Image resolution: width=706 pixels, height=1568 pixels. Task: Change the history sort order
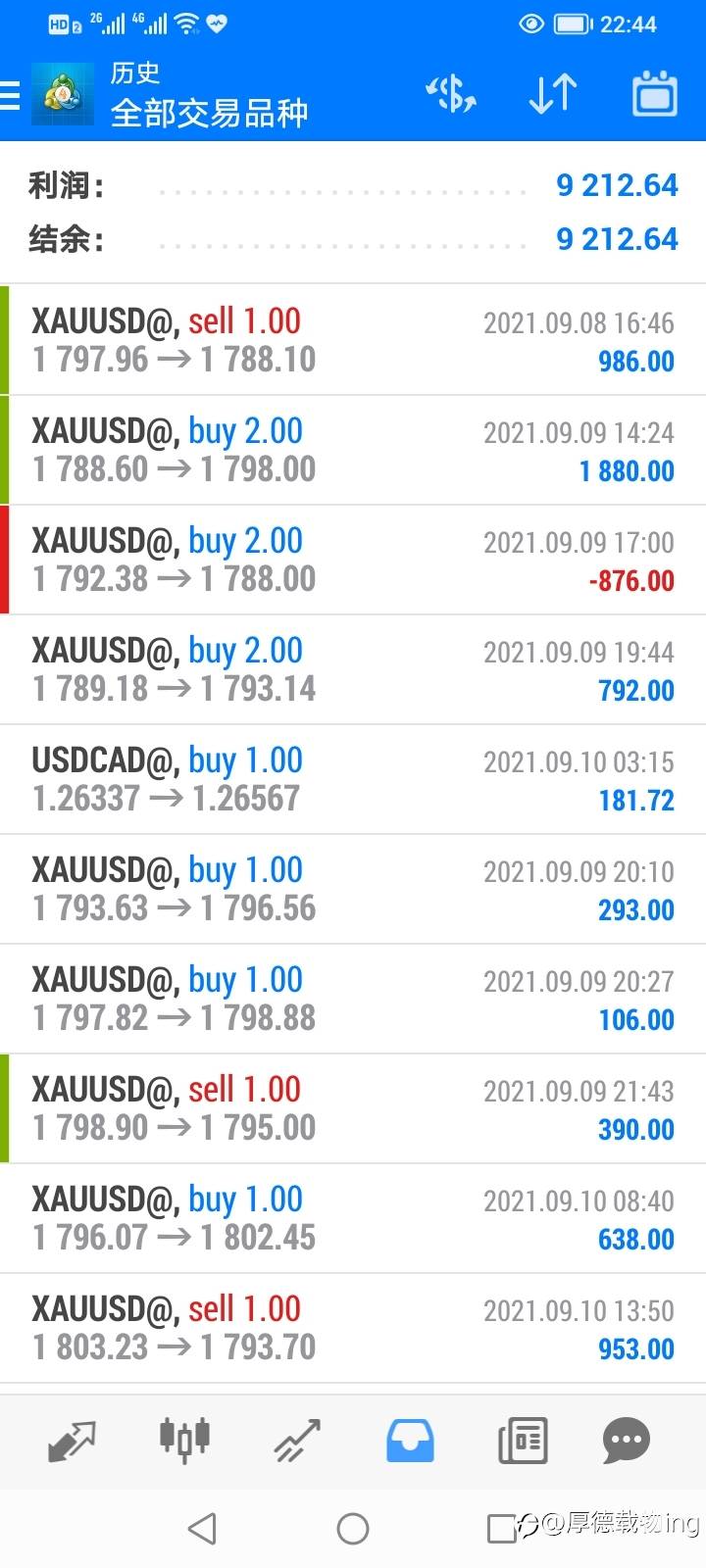click(552, 94)
